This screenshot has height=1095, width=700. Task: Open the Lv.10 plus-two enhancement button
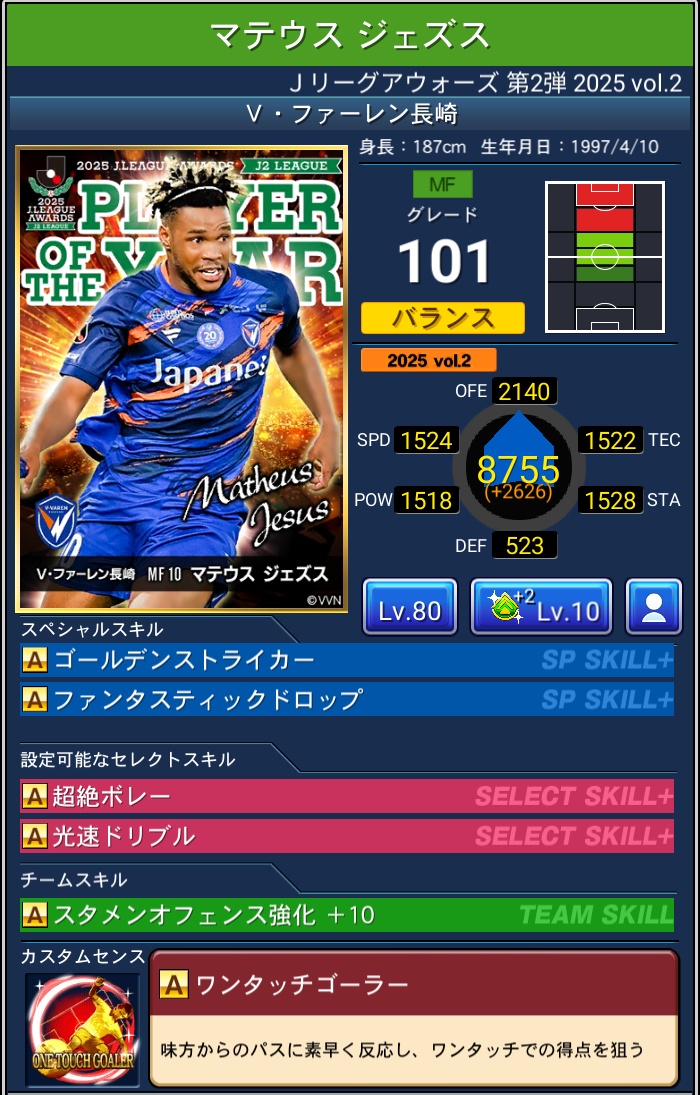[x=541, y=607]
